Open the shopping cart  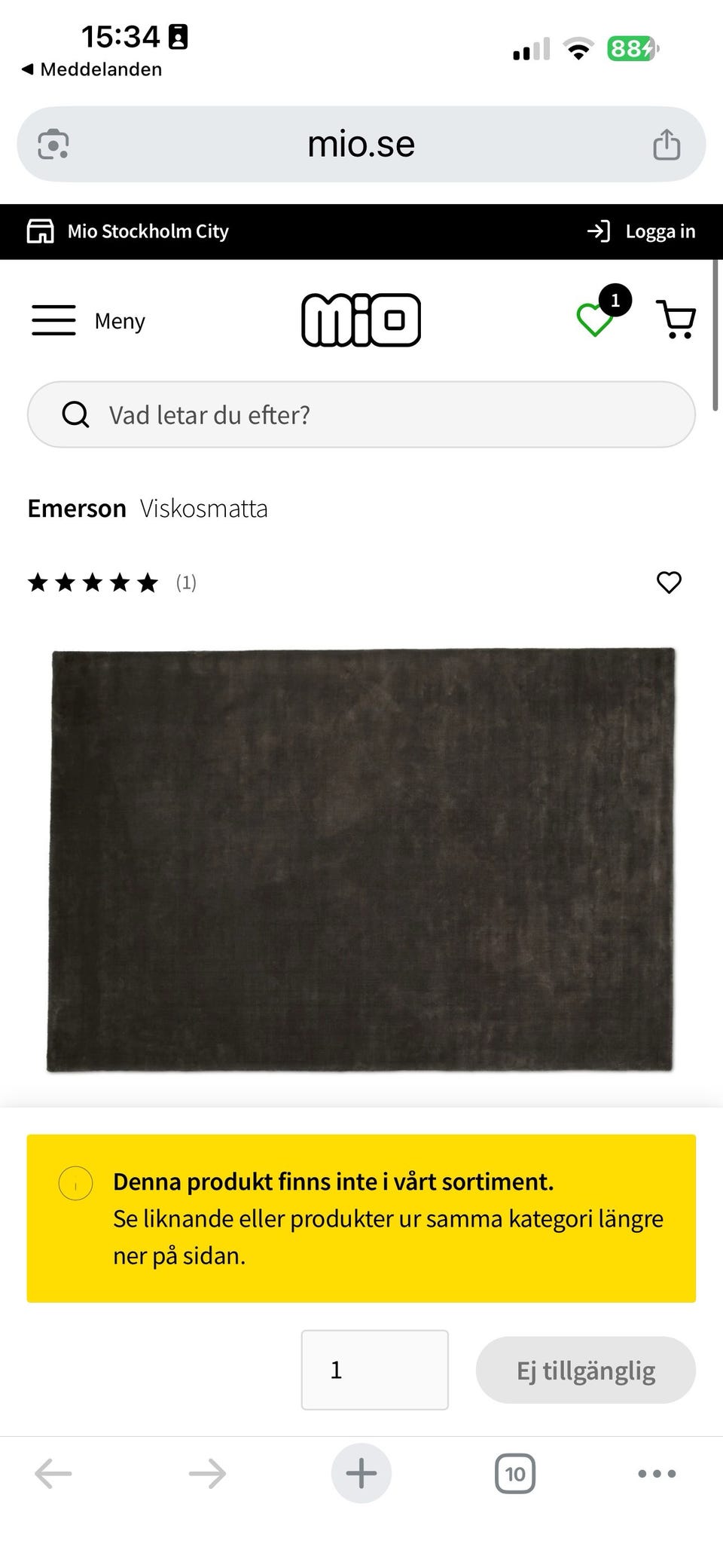[x=676, y=320]
